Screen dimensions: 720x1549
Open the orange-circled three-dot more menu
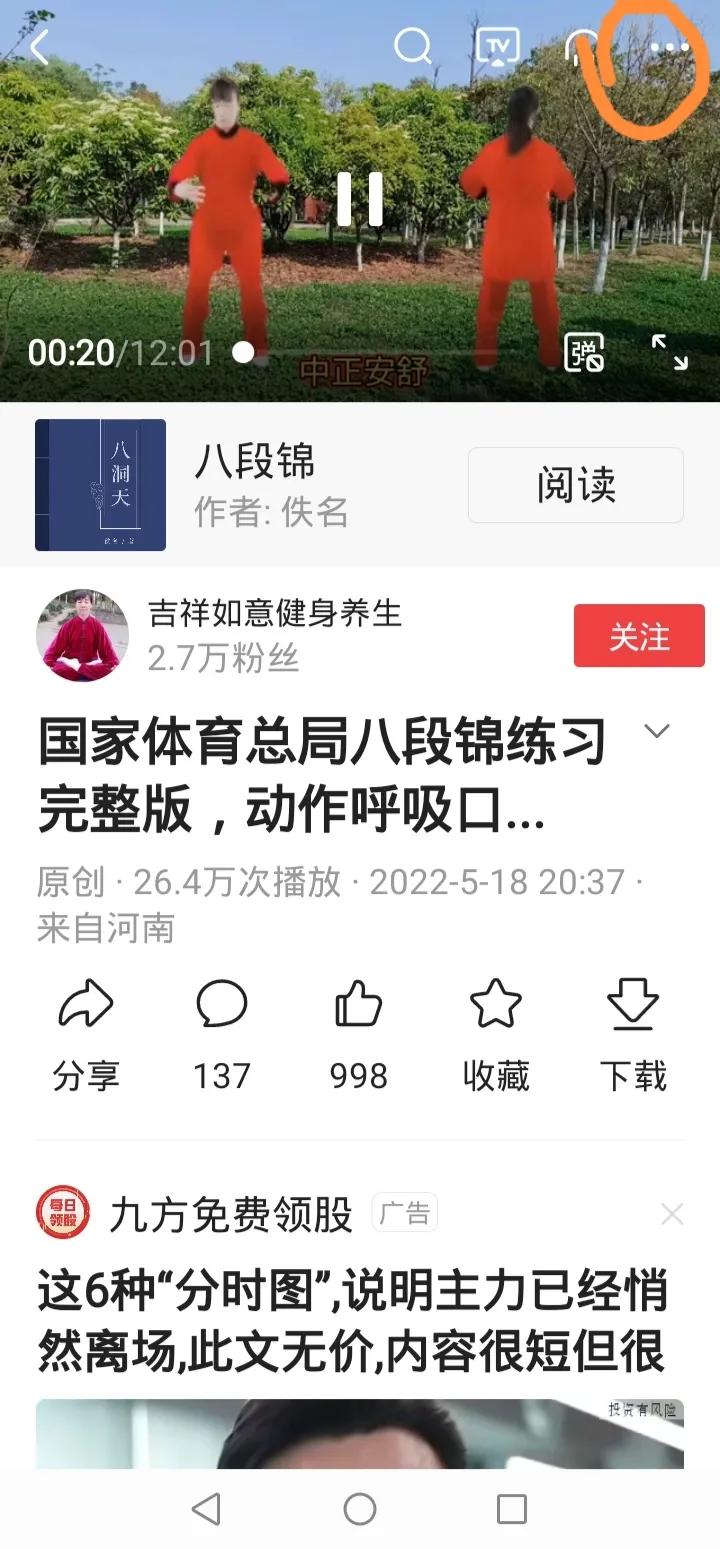[x=668, y=46]
